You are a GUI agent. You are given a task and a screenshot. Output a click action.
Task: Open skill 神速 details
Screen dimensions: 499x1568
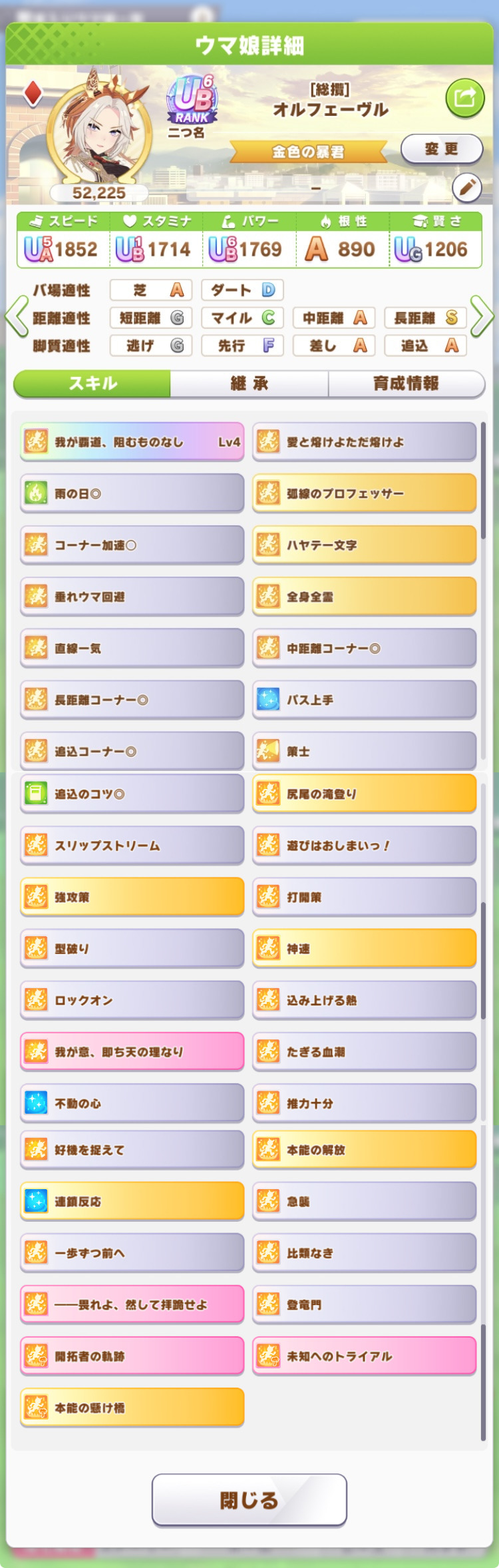pyautogui.click(x=364, y=949)
